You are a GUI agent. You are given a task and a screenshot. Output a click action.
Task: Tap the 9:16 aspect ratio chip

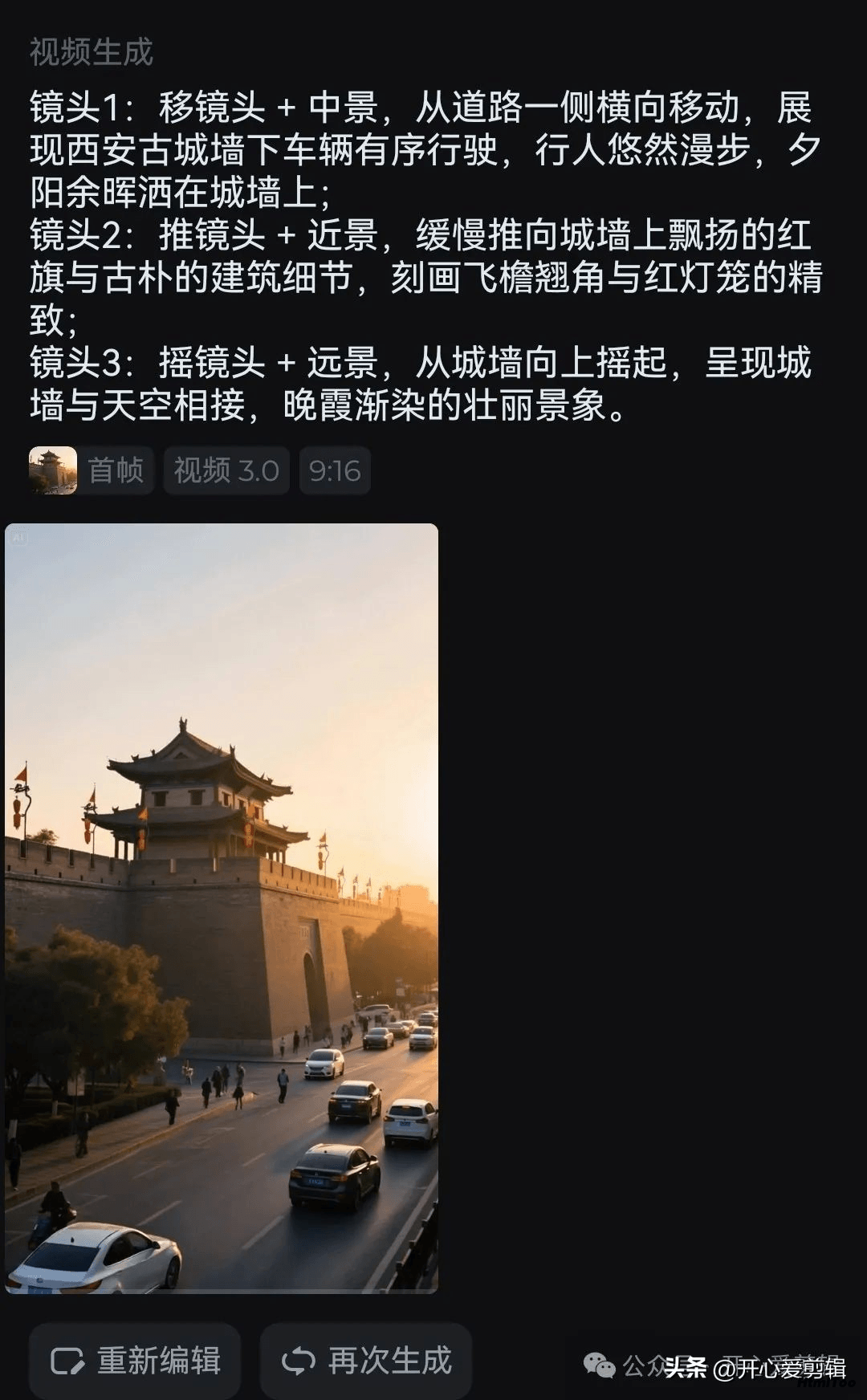pyautogui.click(x=335, y=470)
